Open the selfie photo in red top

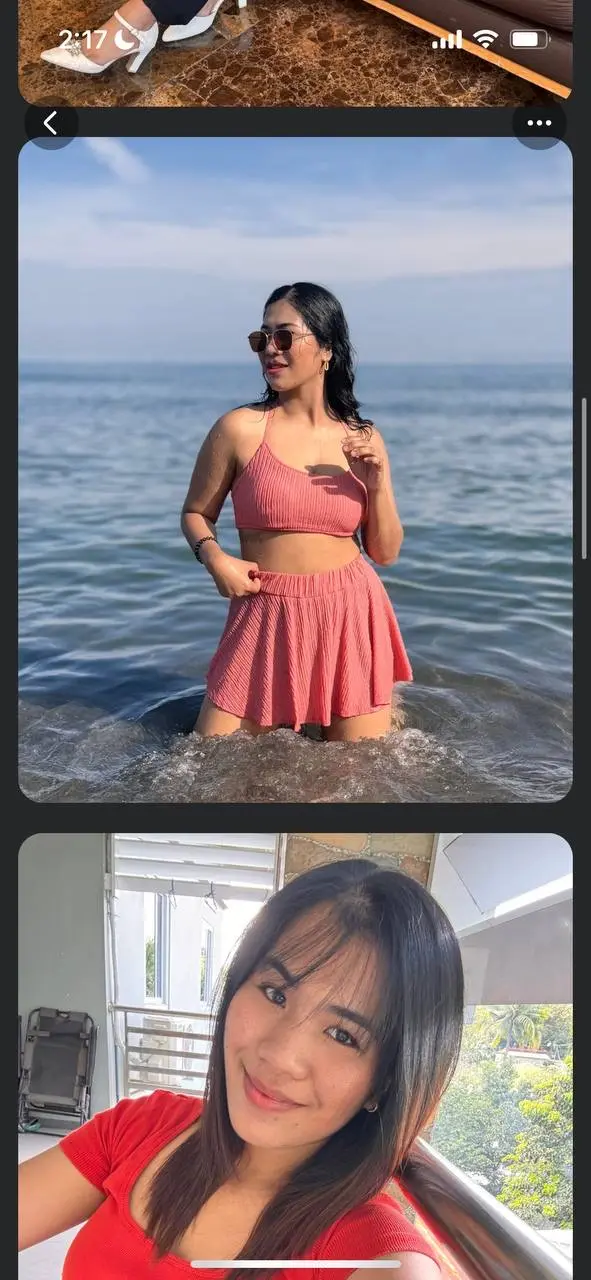(x=295, y=1056)
